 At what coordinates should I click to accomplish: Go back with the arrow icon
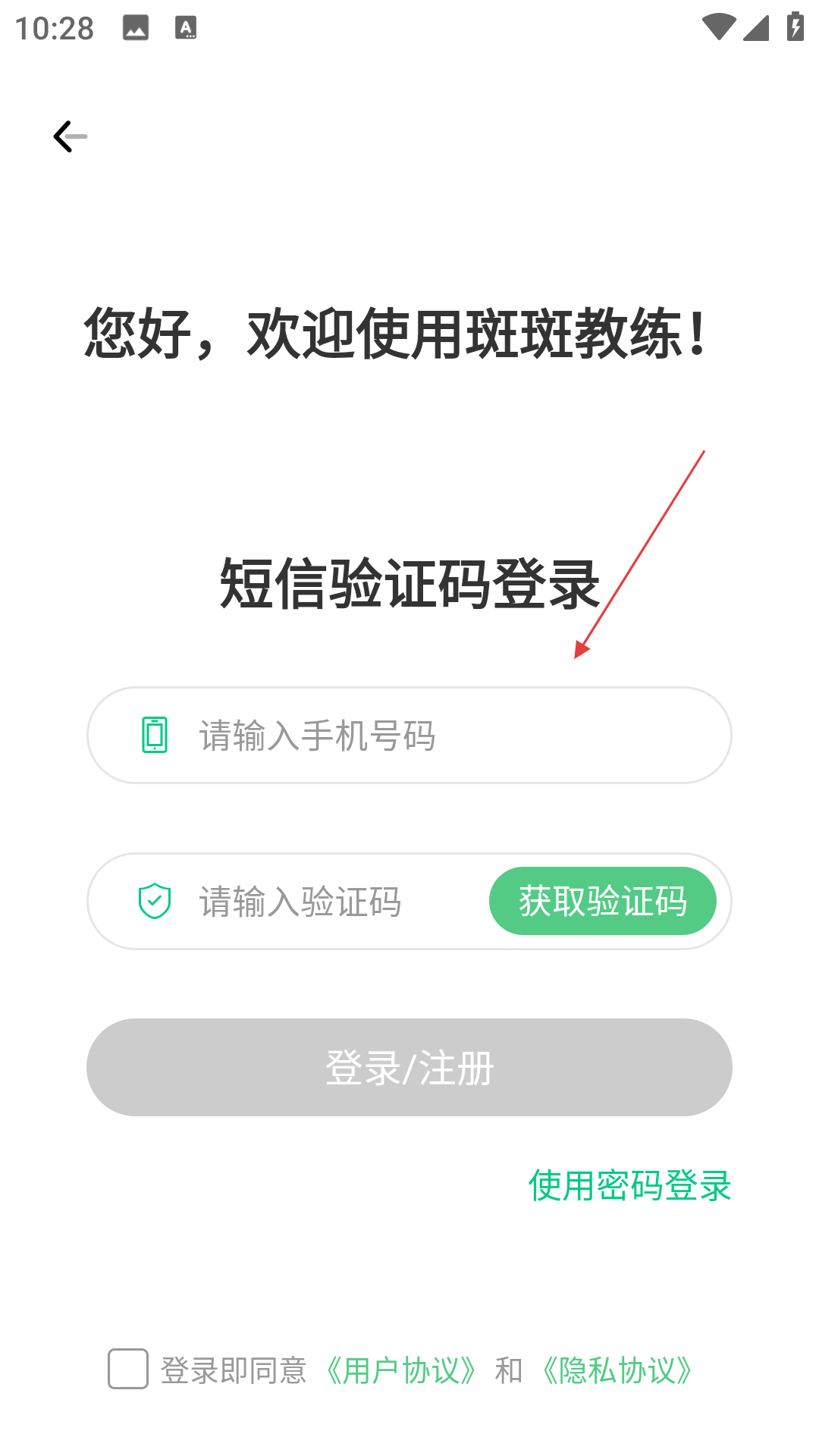(x=71, y=136)
